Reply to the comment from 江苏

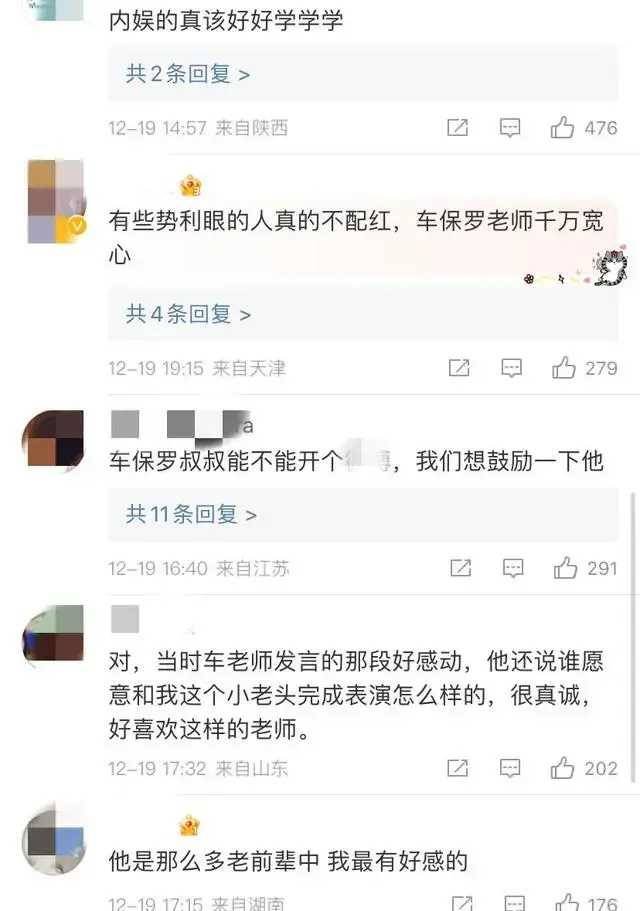click(x=512, y=568)
